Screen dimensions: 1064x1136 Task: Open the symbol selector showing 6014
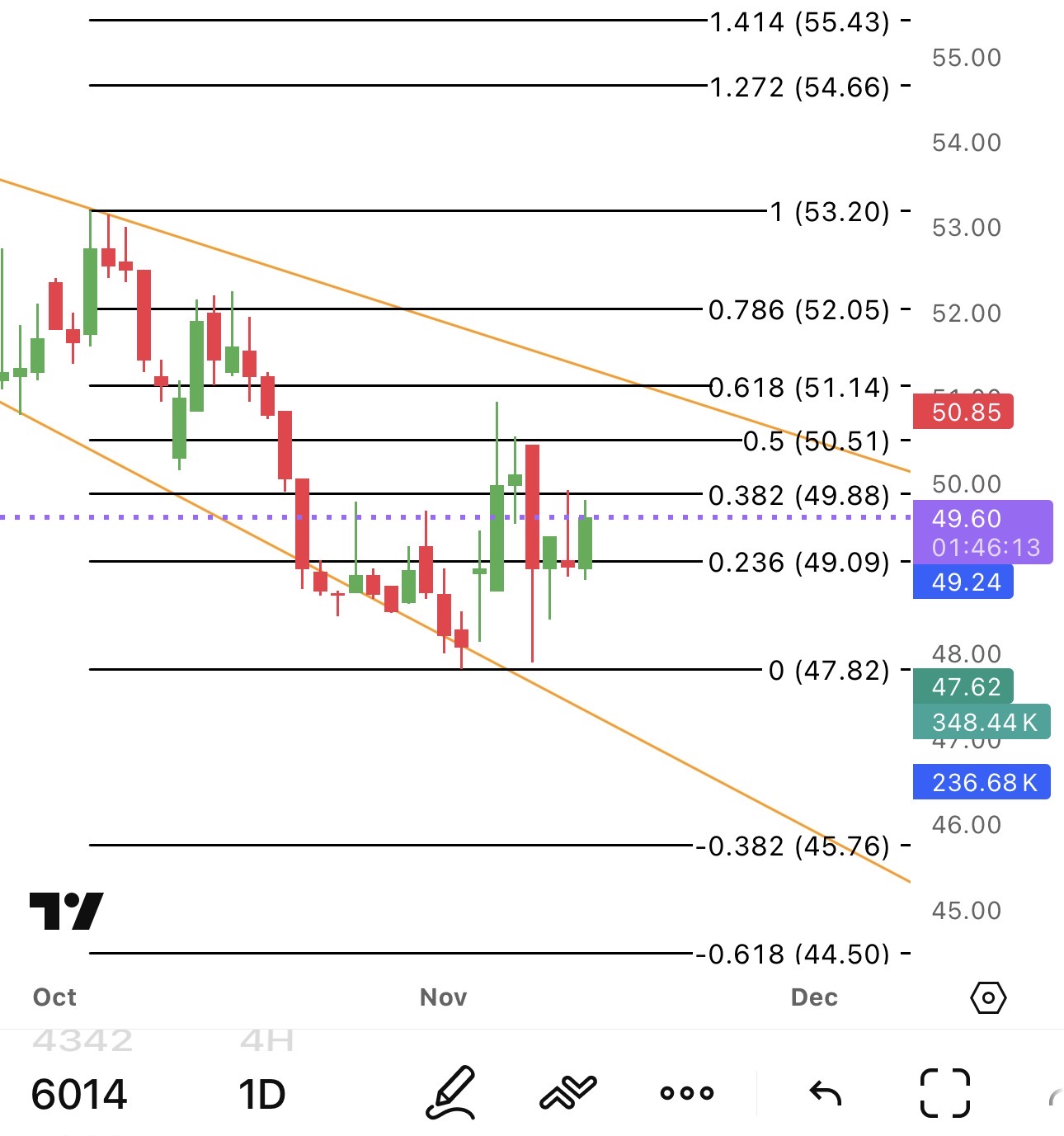click(79, 1095)
